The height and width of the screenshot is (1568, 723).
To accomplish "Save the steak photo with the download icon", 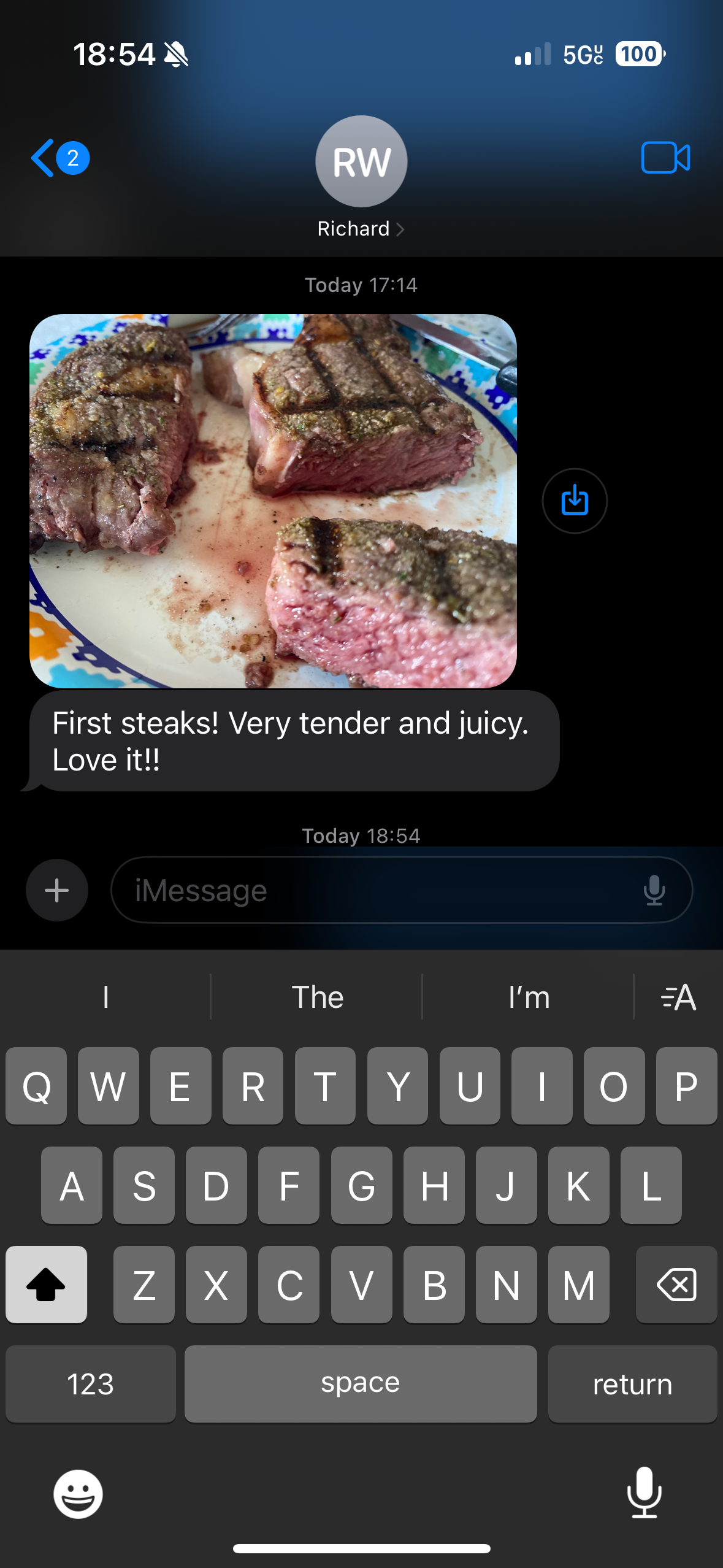I will pos(575,501).
